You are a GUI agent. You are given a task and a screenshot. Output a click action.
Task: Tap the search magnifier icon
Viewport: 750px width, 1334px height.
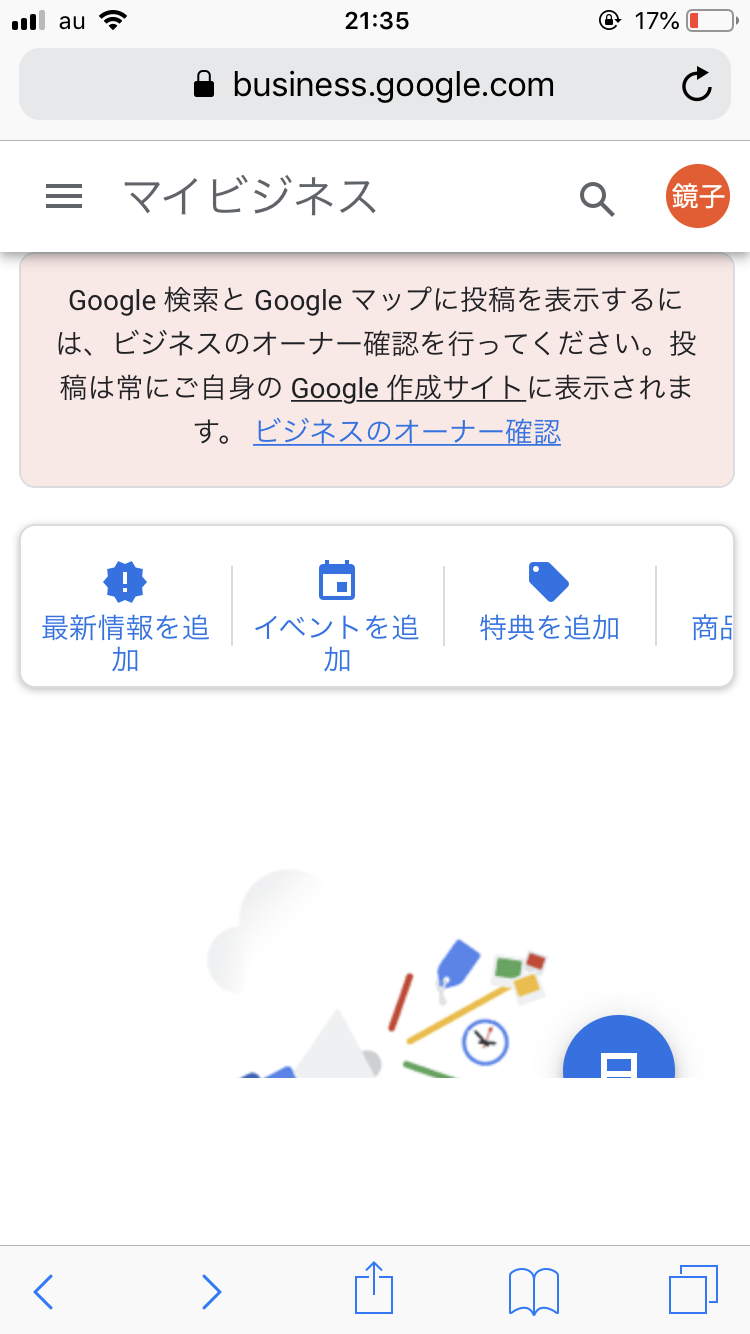tap(597, 199)
